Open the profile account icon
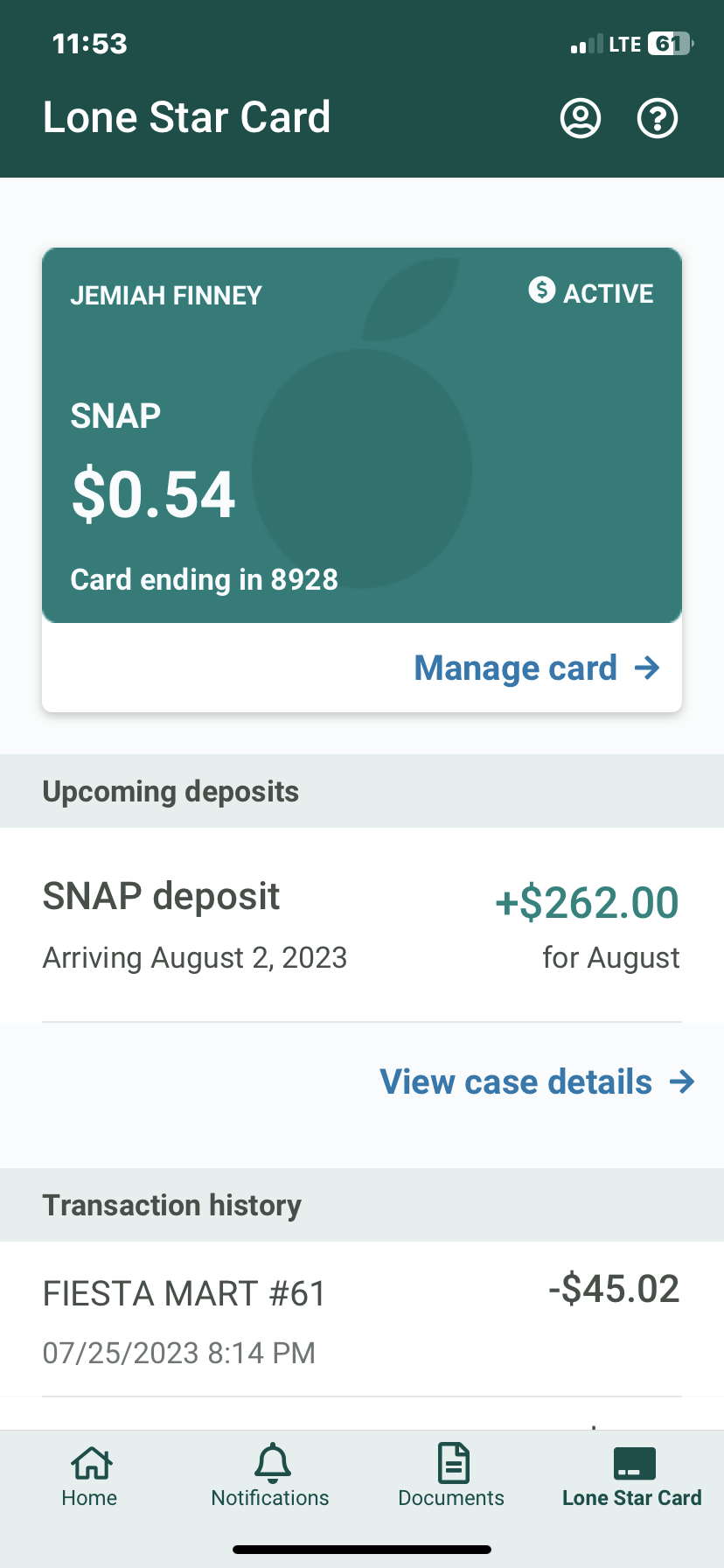 [x=581, y=118]
